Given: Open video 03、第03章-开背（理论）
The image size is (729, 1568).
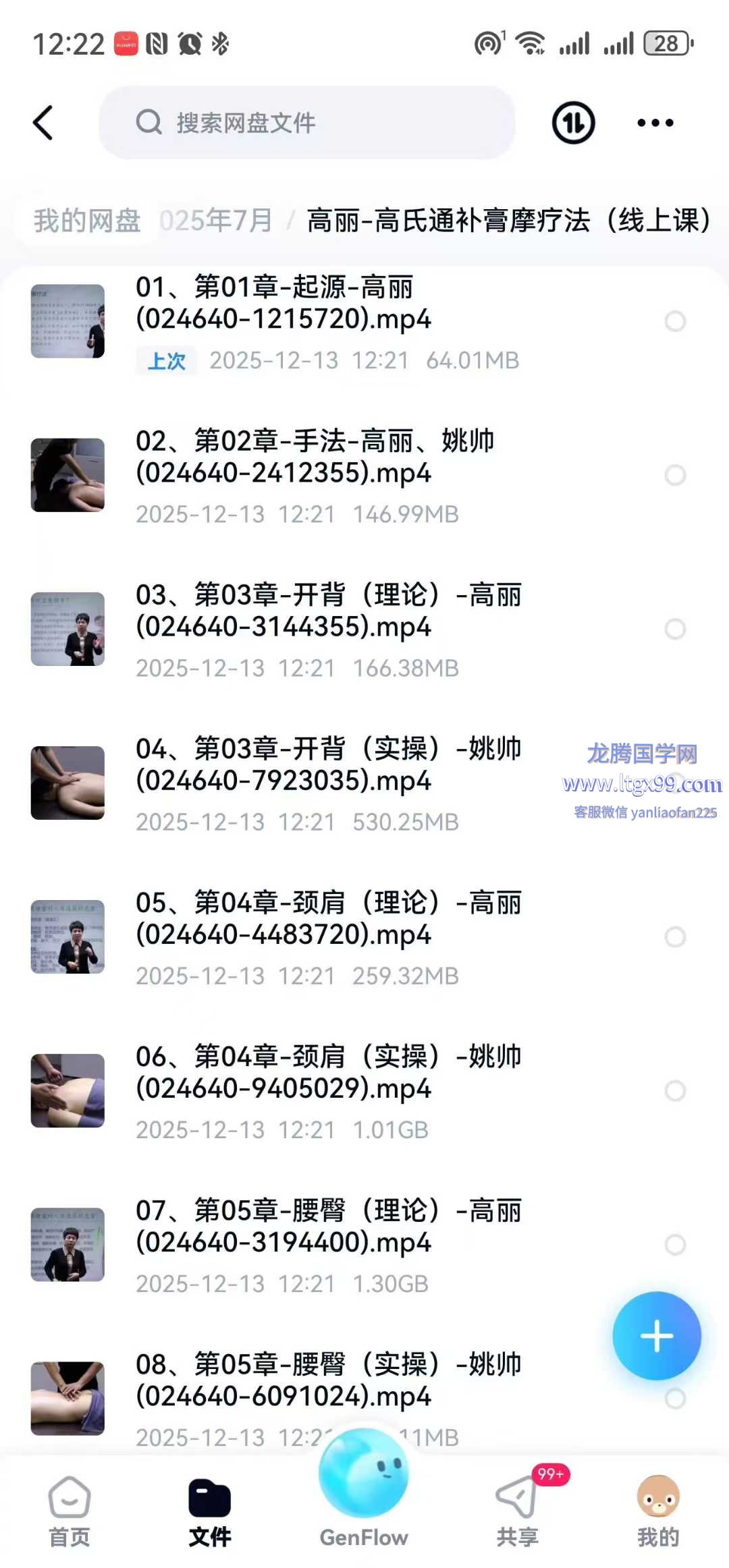Looking at the screenshot, I should pos(327,611).
